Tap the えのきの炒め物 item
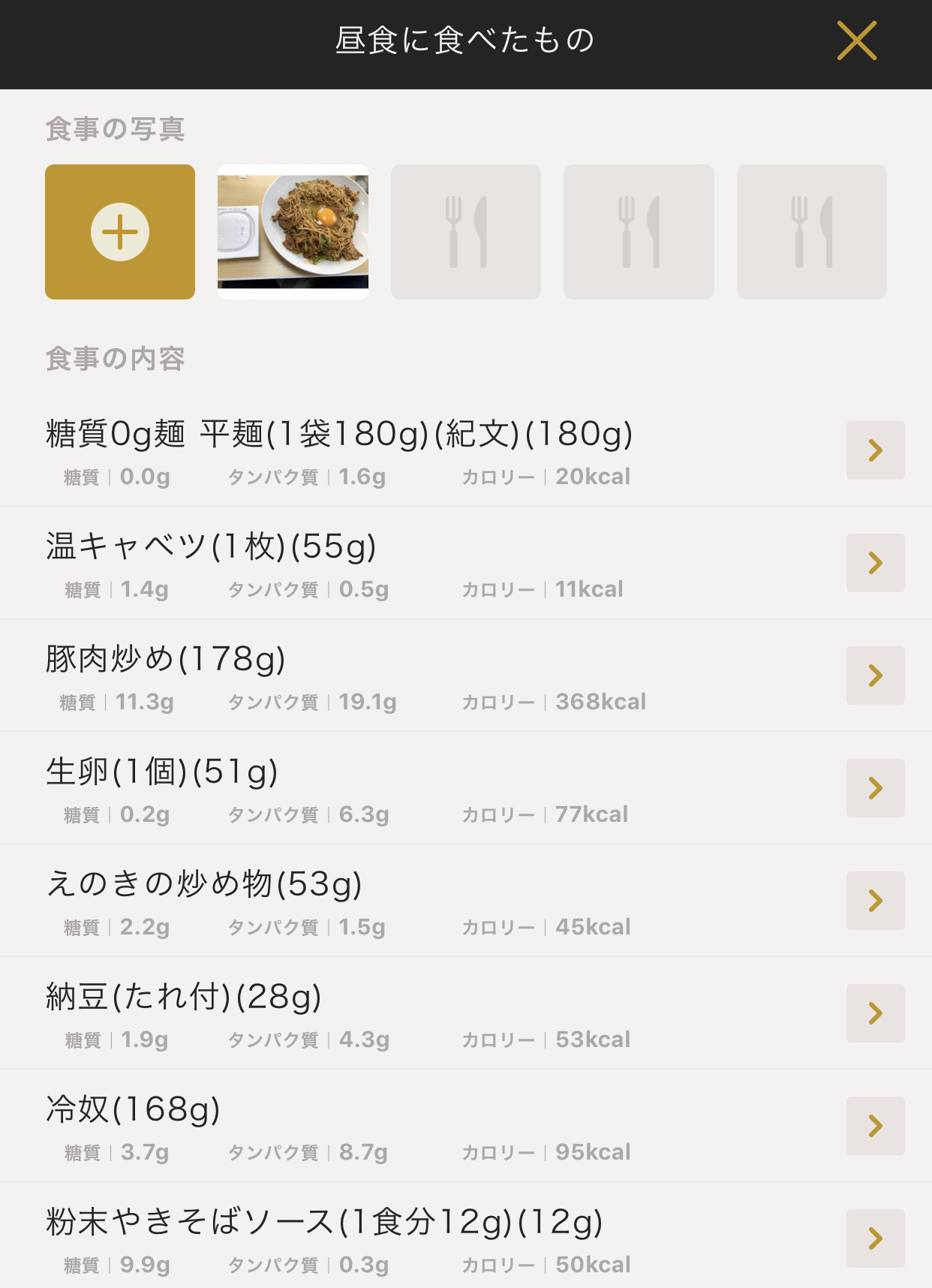 pyautogui.click(x=875, y=901)
